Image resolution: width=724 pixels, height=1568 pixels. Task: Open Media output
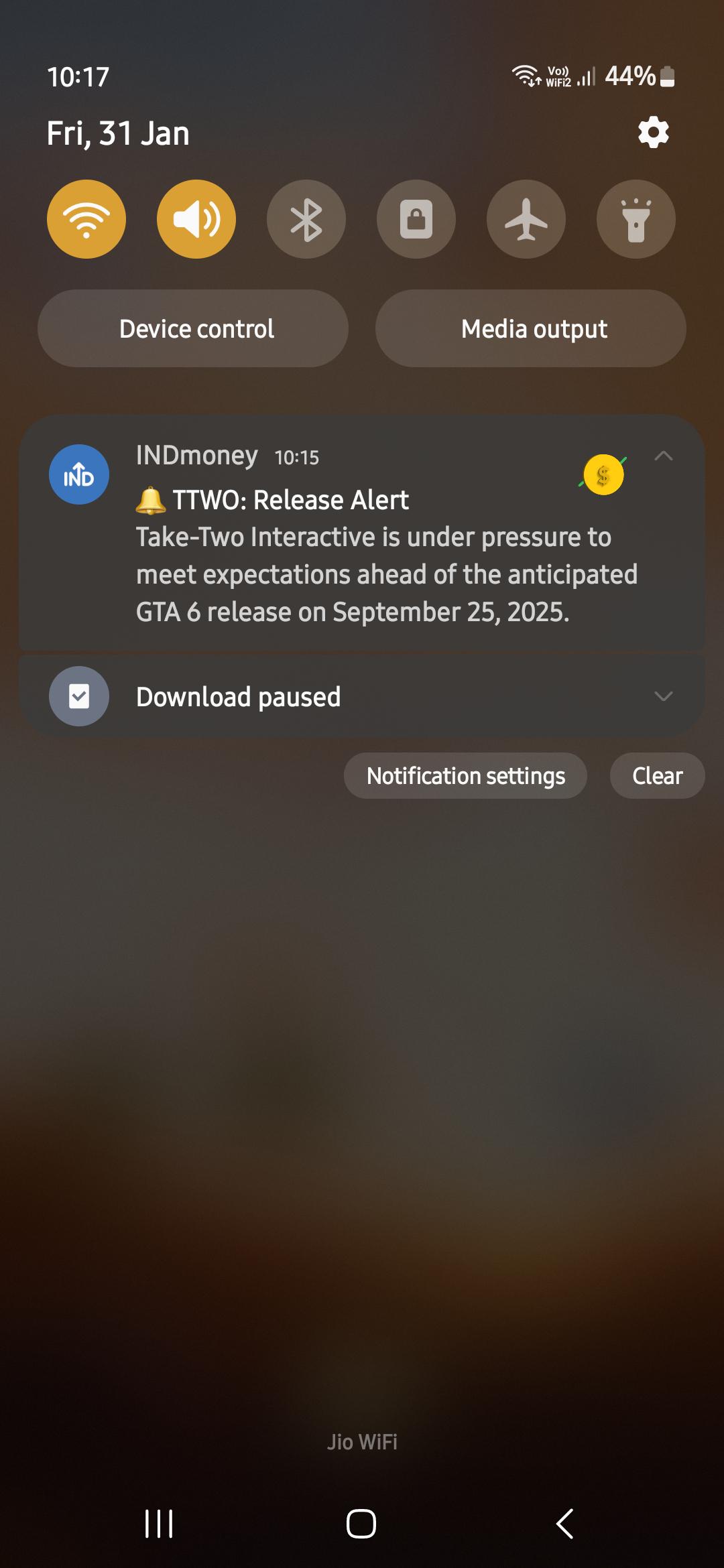click(x=531, y=328)
